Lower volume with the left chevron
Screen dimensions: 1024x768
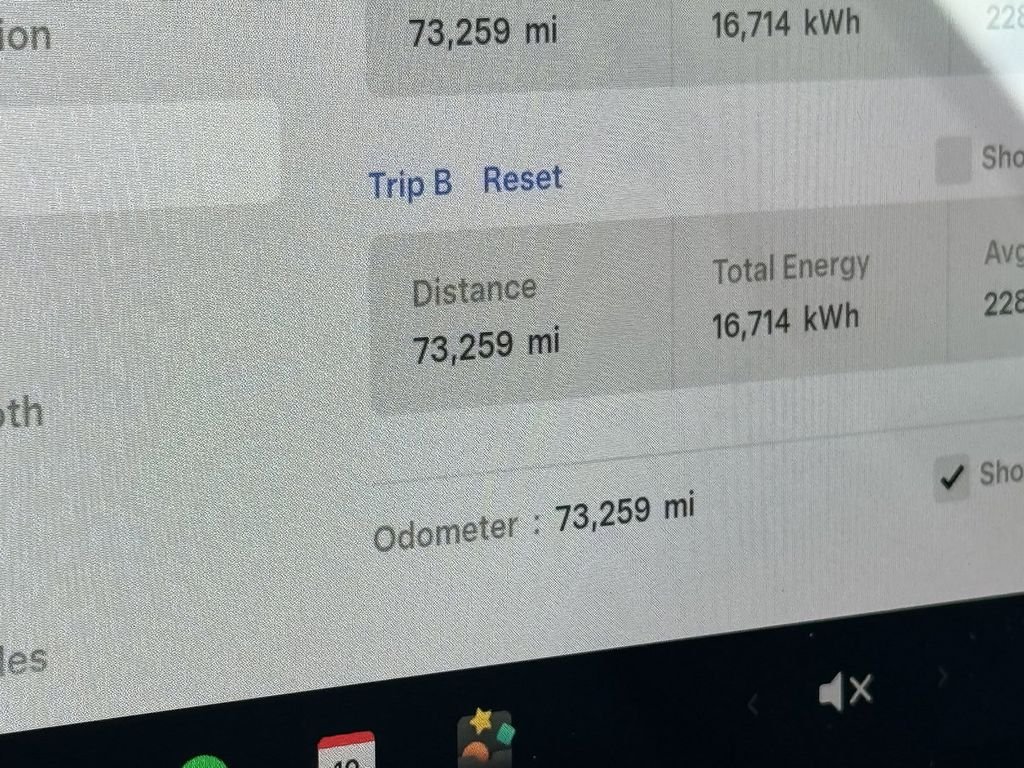point(753,704)
